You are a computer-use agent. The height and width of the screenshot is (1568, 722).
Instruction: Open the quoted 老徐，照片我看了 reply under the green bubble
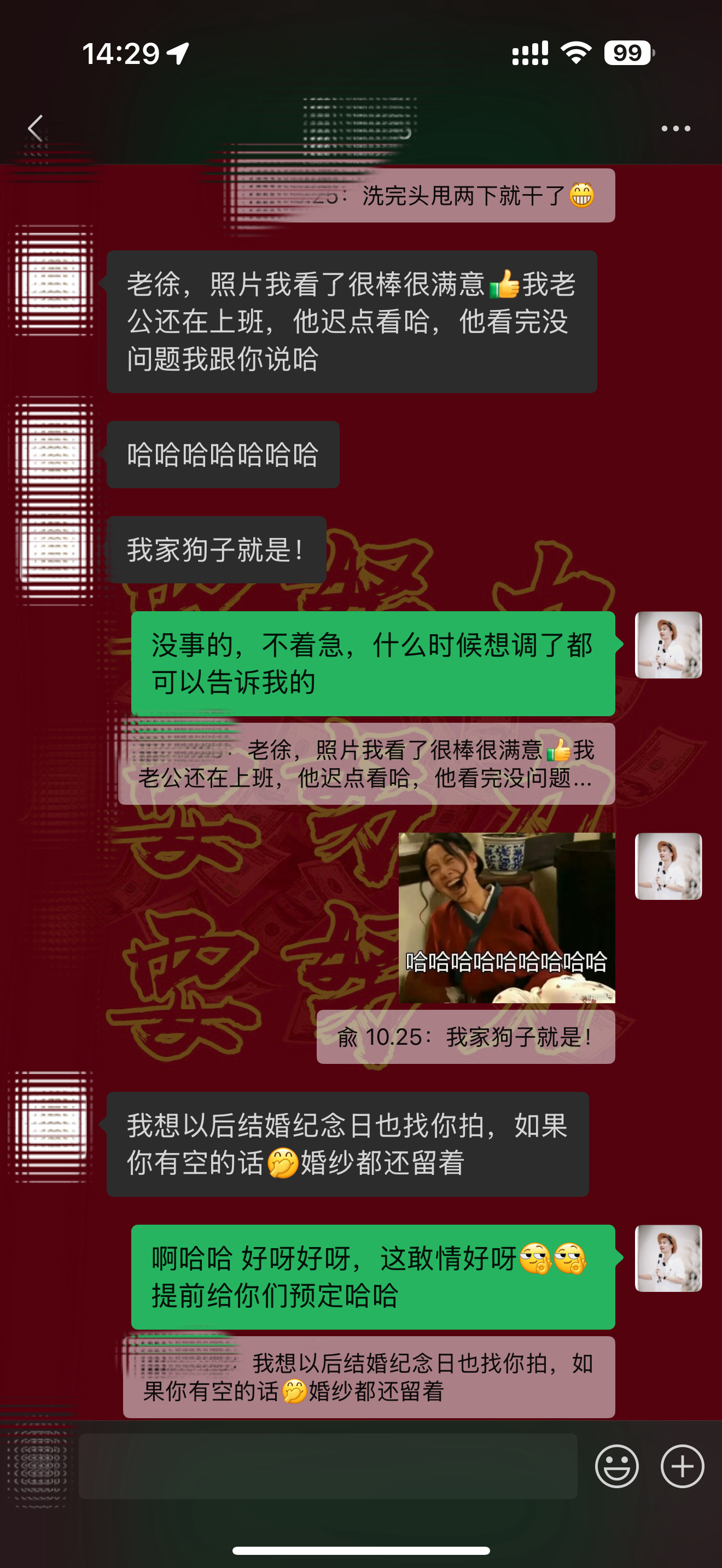366,763
